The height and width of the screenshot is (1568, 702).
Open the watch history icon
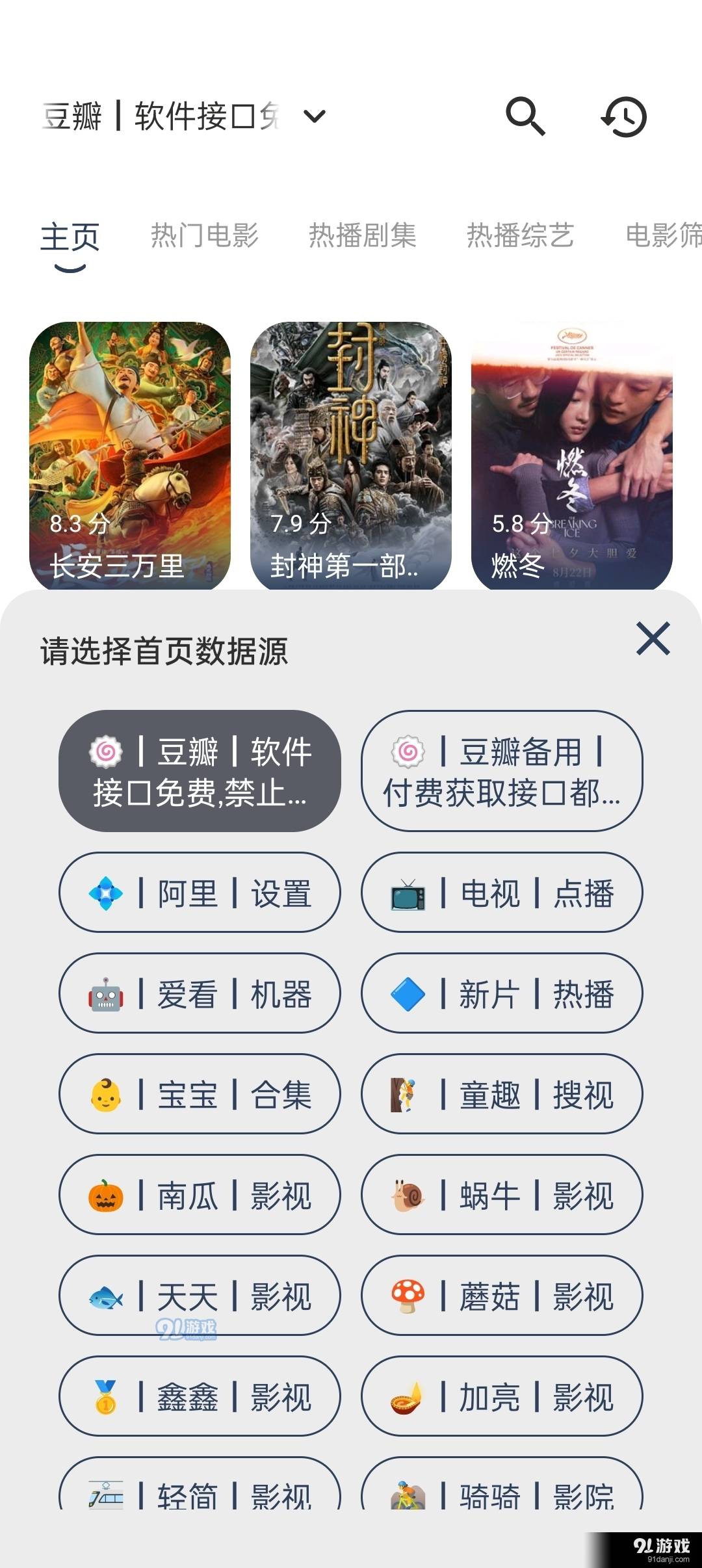[623, 117]
